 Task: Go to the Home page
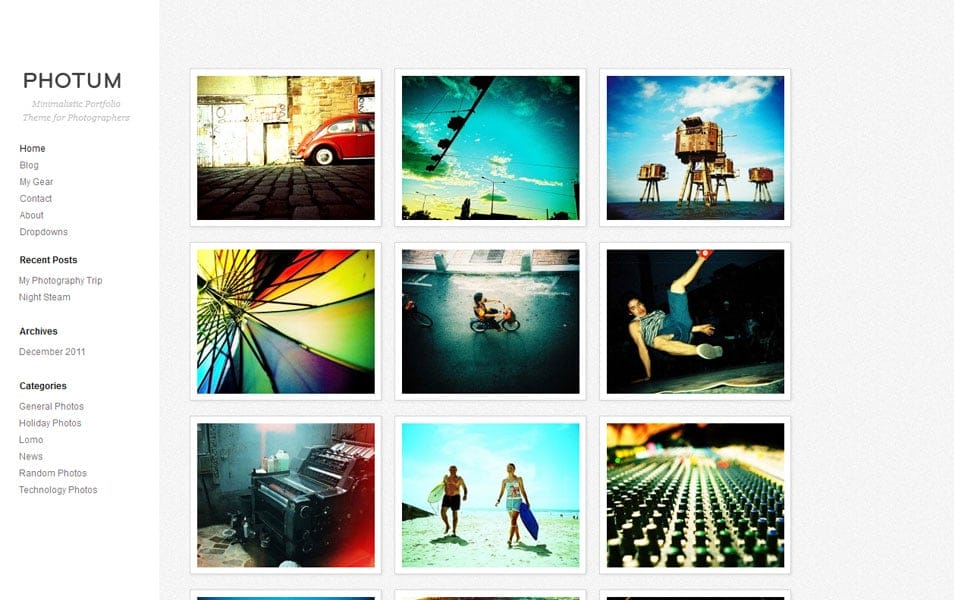(x=32, y=149)
